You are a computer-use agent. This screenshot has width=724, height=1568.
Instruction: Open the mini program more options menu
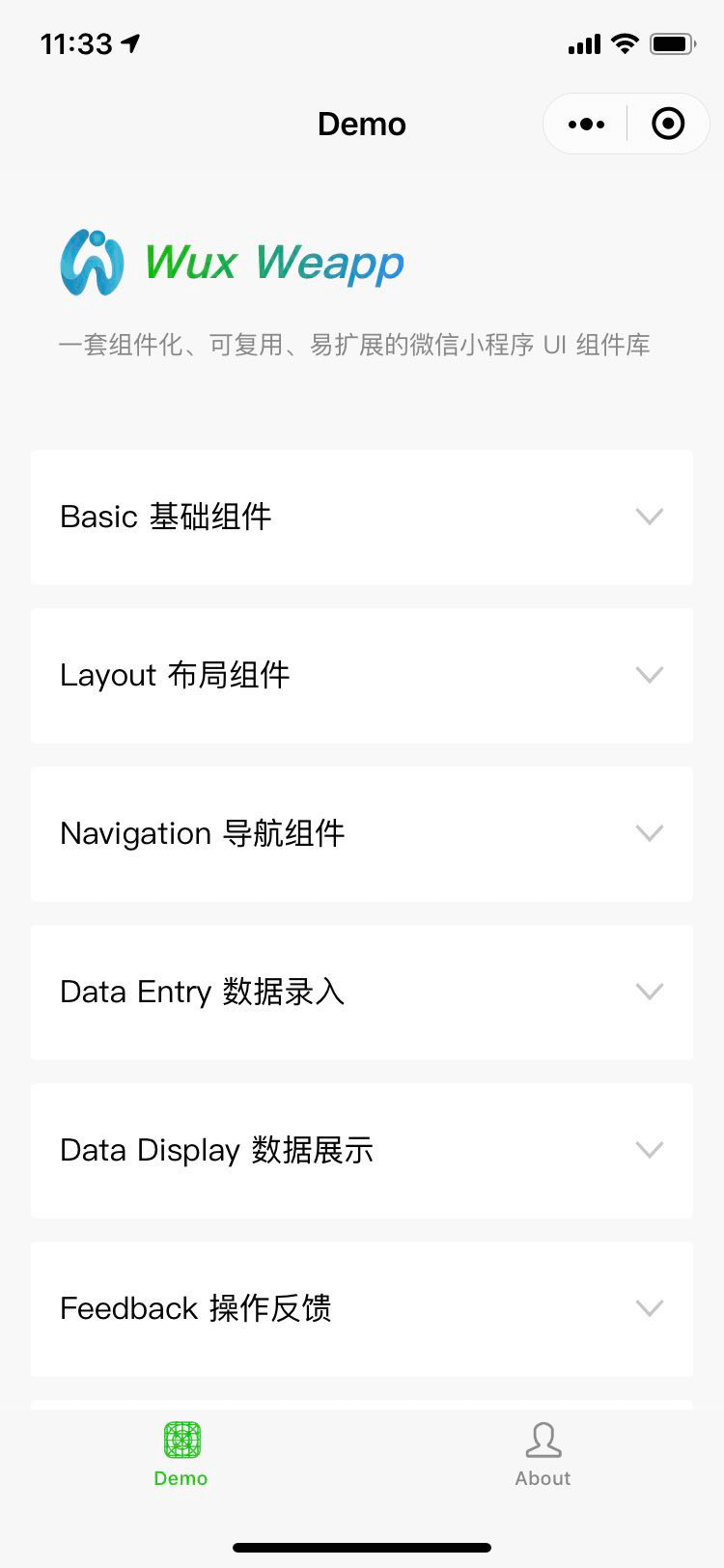point(587,125)
